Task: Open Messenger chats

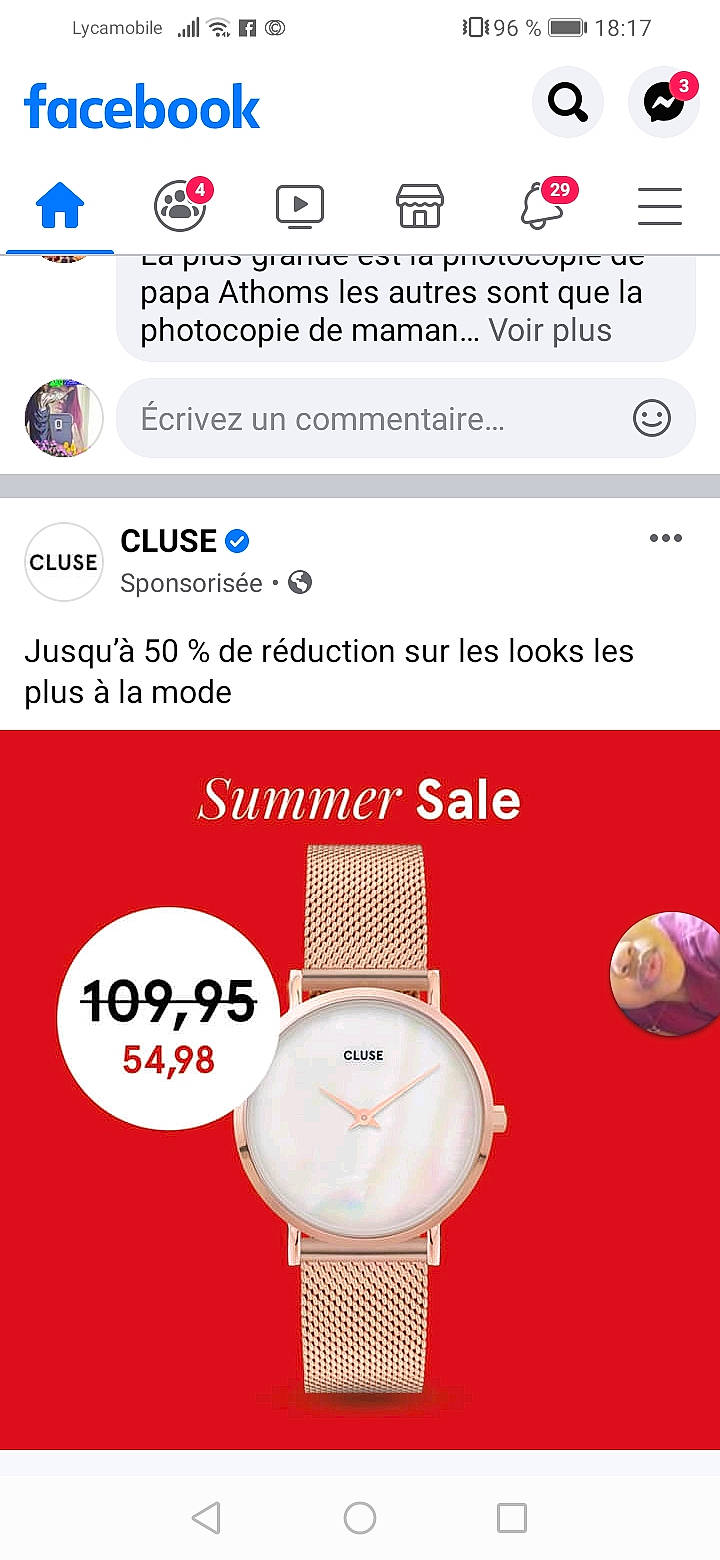Action: point(663,102)
